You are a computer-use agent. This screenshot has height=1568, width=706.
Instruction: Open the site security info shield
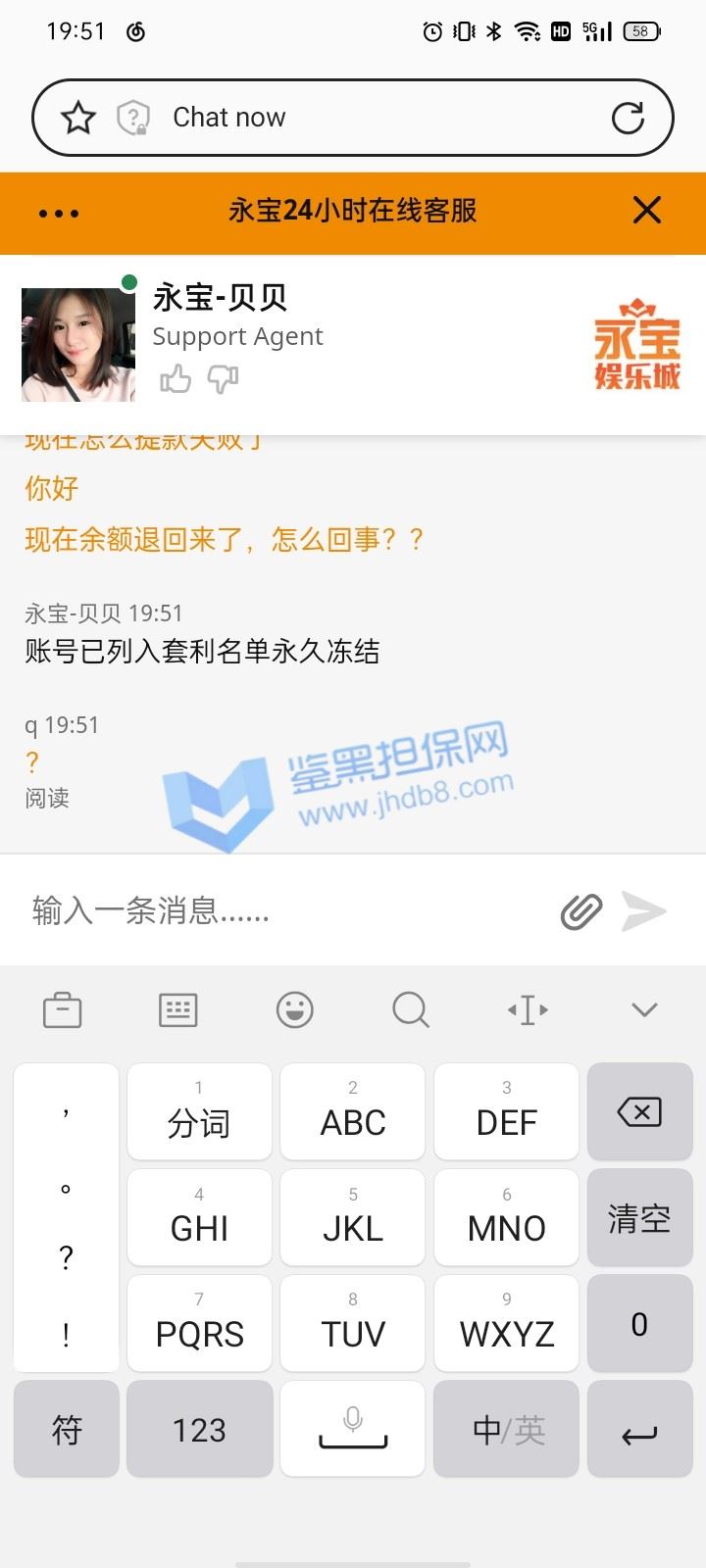[x=133, y=118]
